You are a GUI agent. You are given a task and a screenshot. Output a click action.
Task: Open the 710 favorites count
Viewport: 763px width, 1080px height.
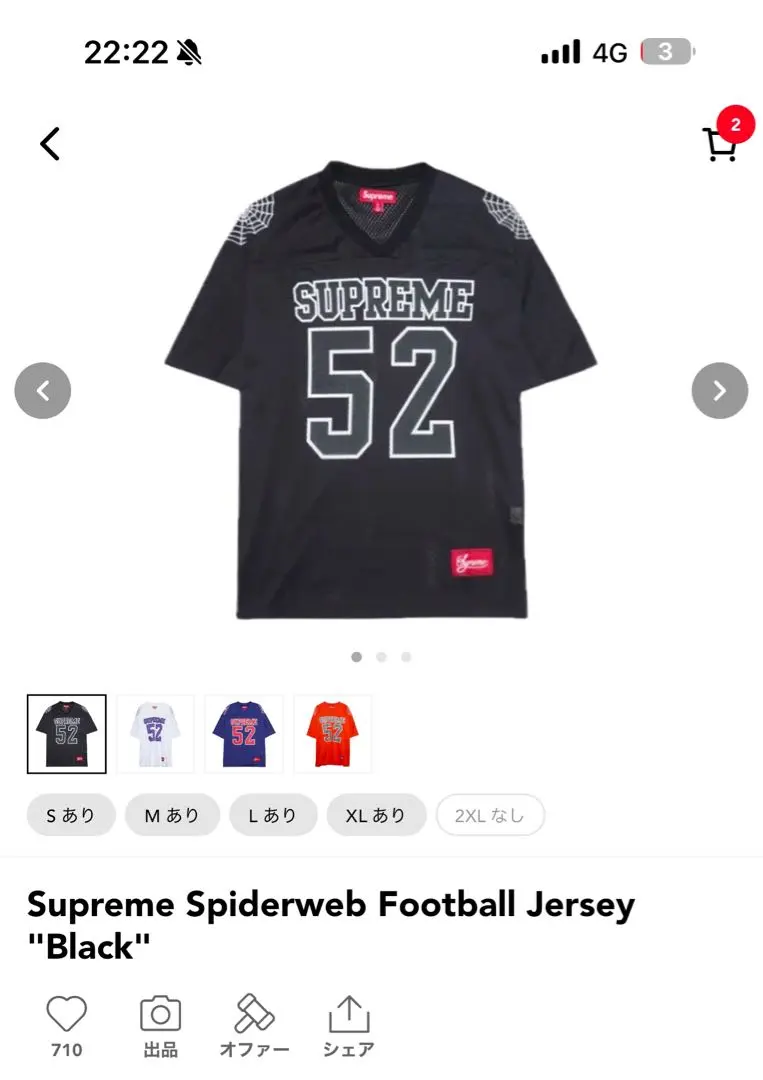click(66, 1050)
